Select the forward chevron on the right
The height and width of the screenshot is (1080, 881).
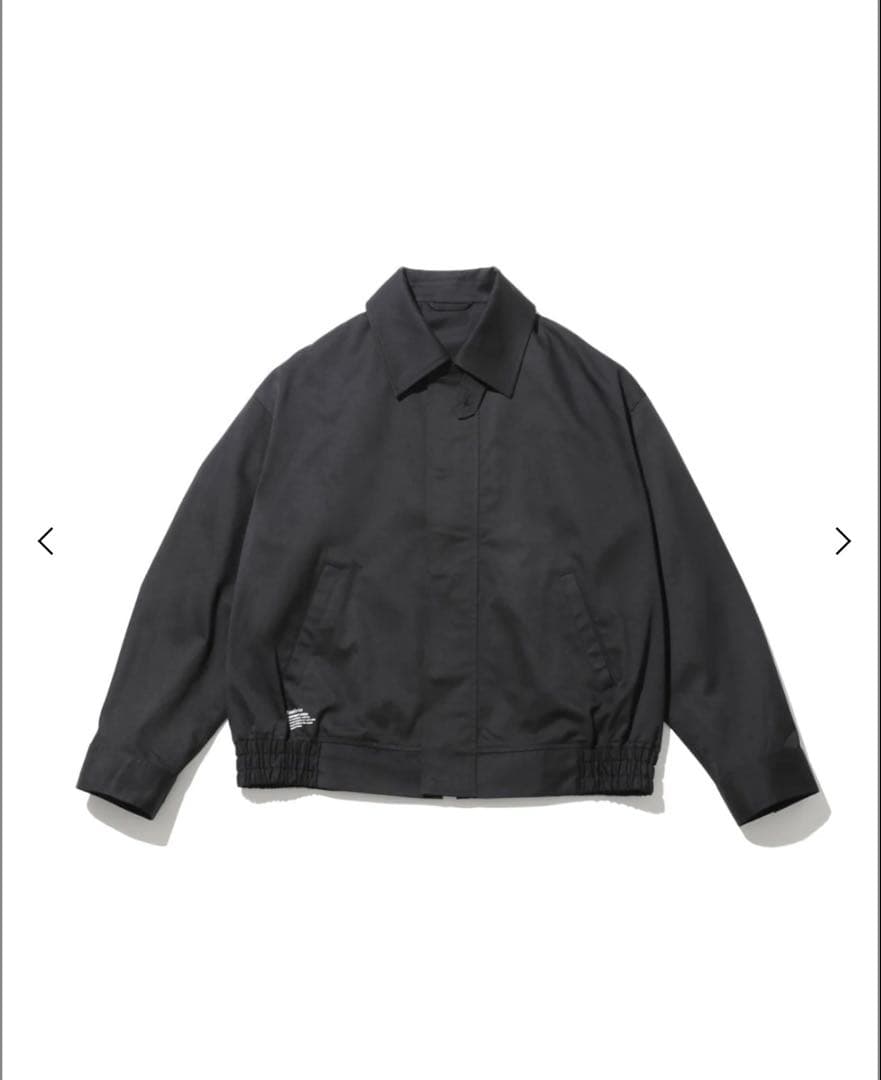840,541
